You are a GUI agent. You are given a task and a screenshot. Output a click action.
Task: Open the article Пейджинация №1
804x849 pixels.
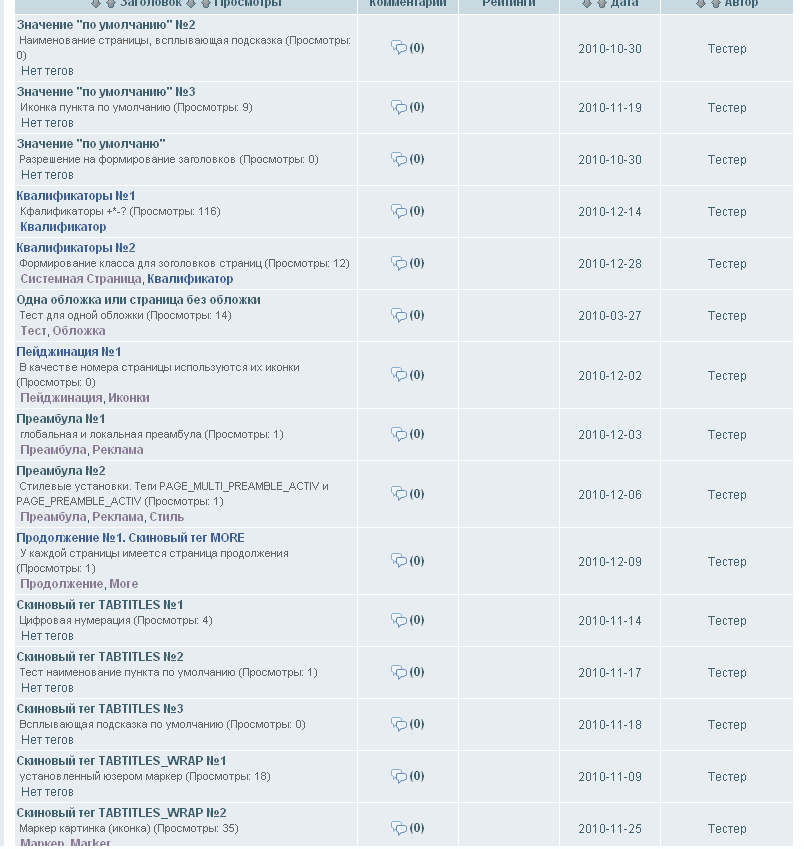(69, 352)
